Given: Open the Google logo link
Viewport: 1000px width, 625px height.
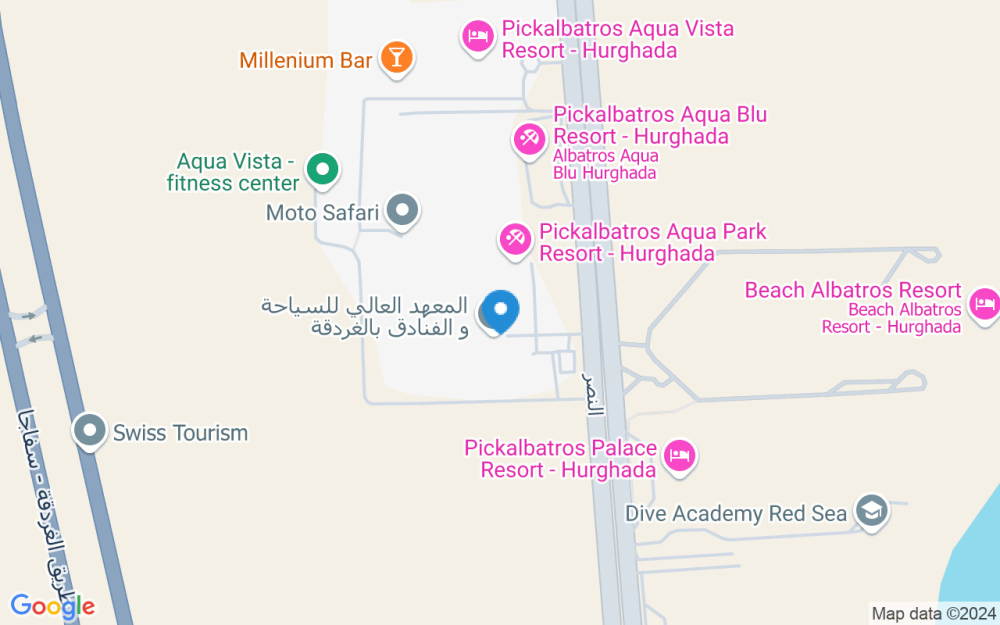Looking at the screenshot, I should [52, 605].
